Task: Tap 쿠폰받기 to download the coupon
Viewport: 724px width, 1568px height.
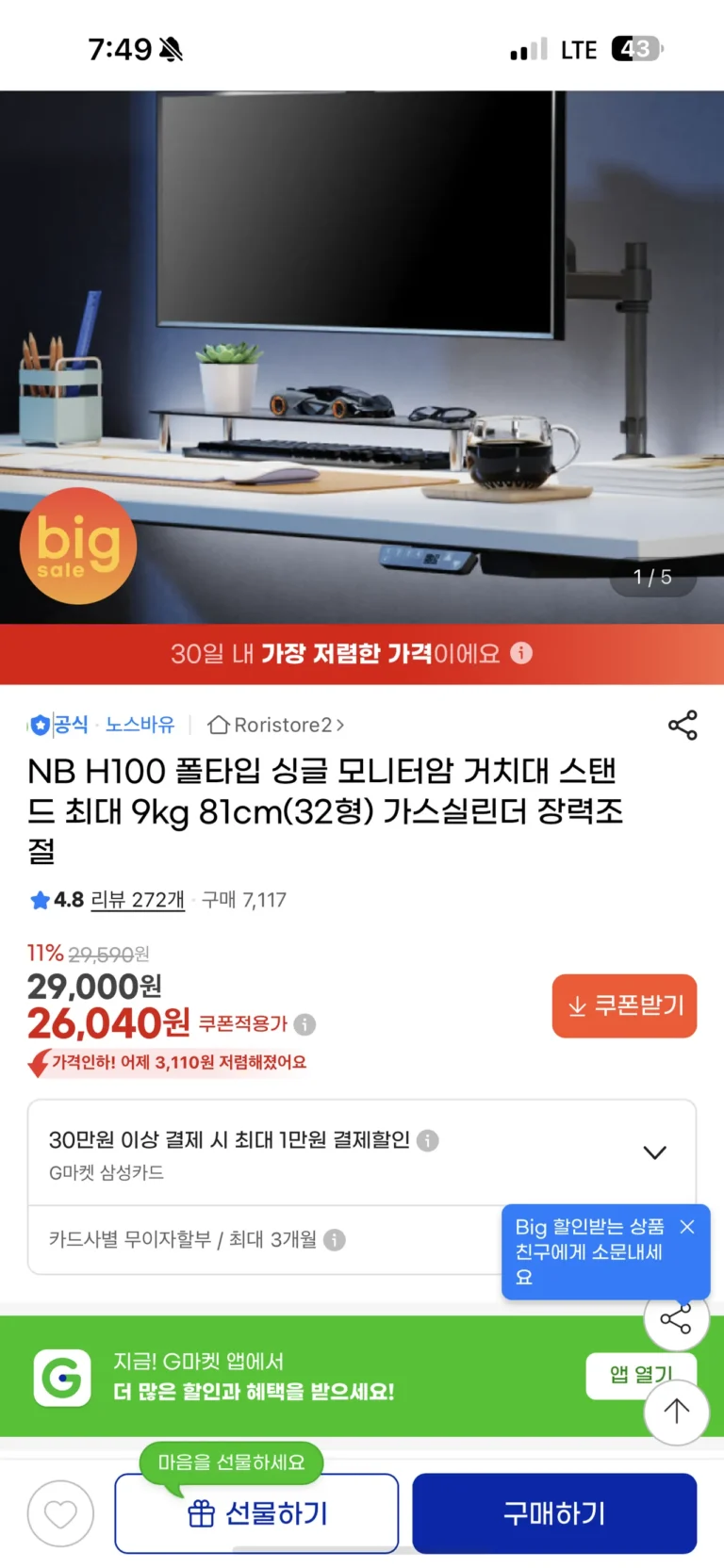Action: 624,1005
